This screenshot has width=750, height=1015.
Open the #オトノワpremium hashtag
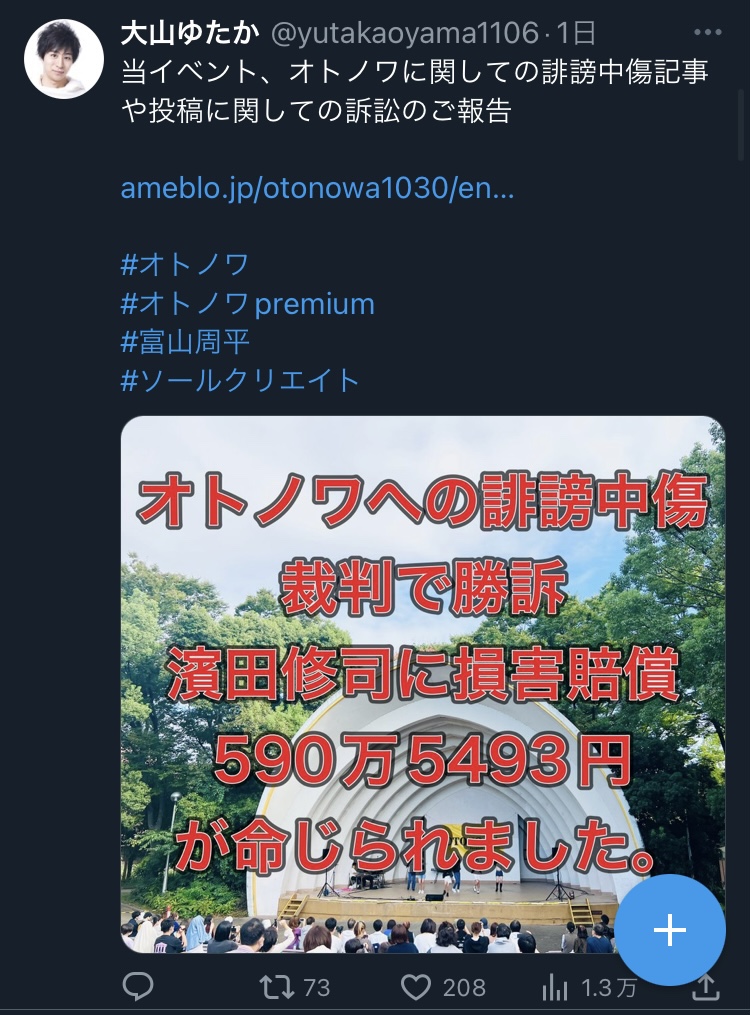247,303
